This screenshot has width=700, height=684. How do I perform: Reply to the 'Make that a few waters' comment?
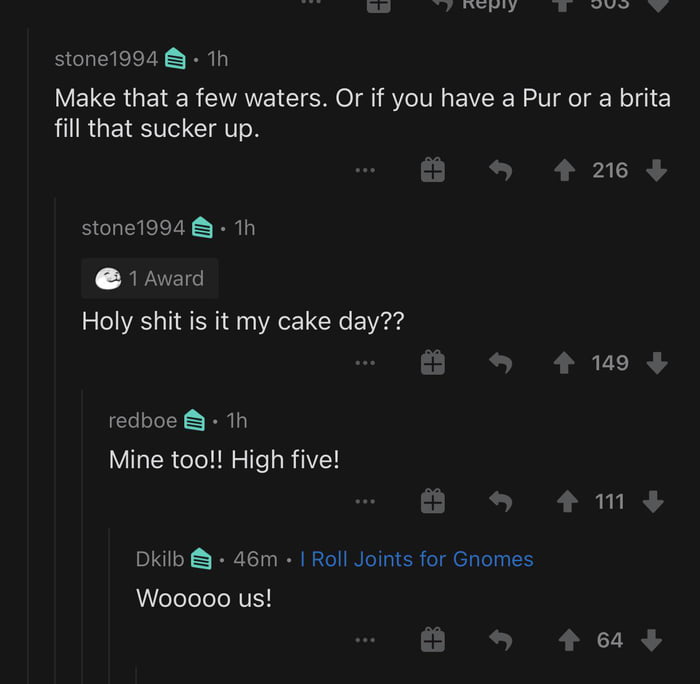point(500,171)
